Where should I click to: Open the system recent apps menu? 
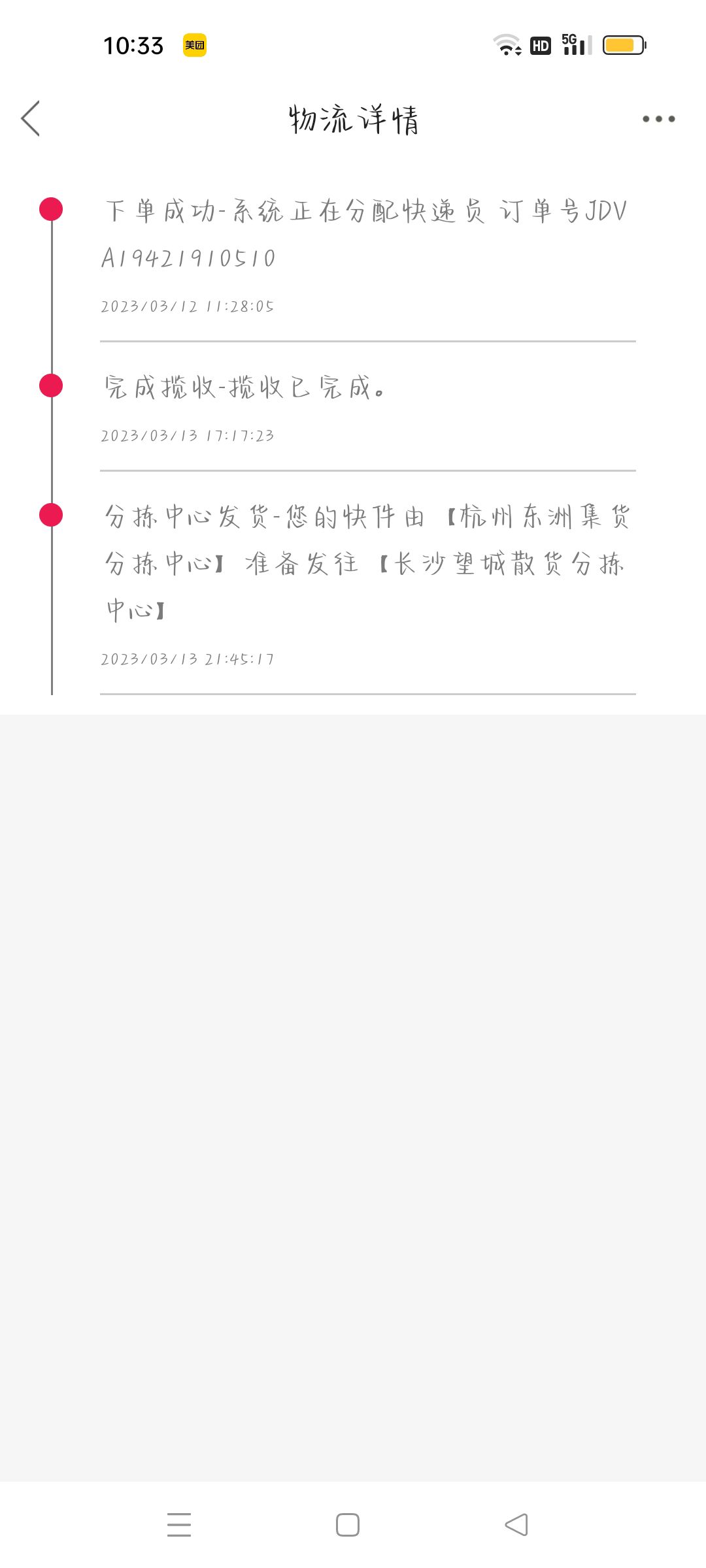point(179,1525)
